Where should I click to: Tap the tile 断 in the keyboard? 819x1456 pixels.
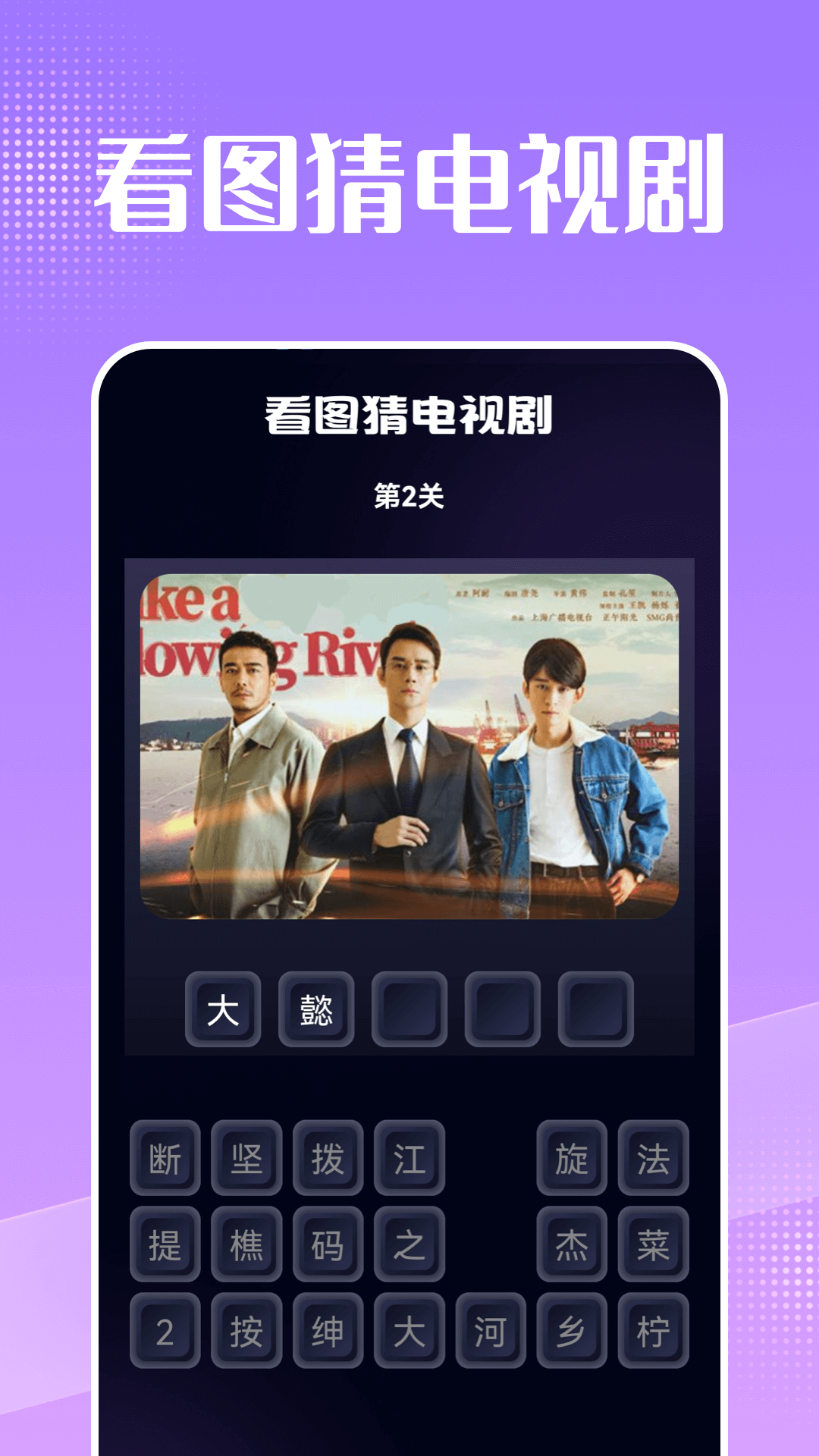point(165,1156)
